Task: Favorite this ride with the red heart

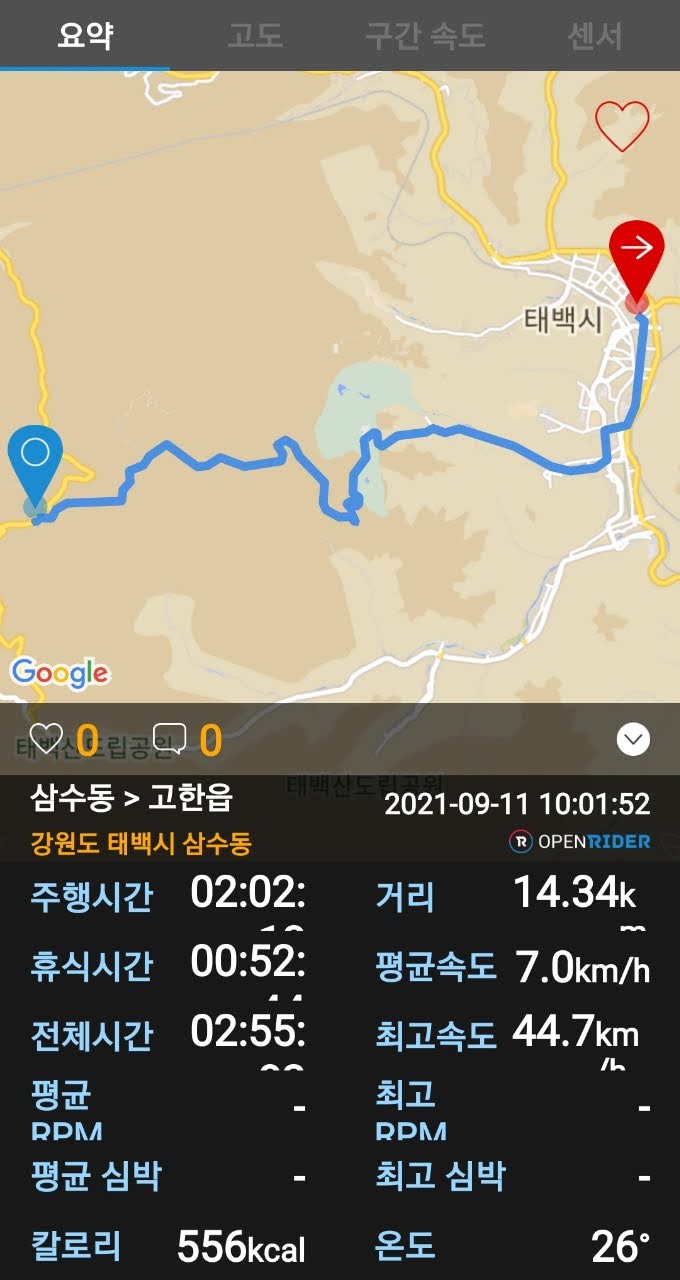Action: click(622, 126)
